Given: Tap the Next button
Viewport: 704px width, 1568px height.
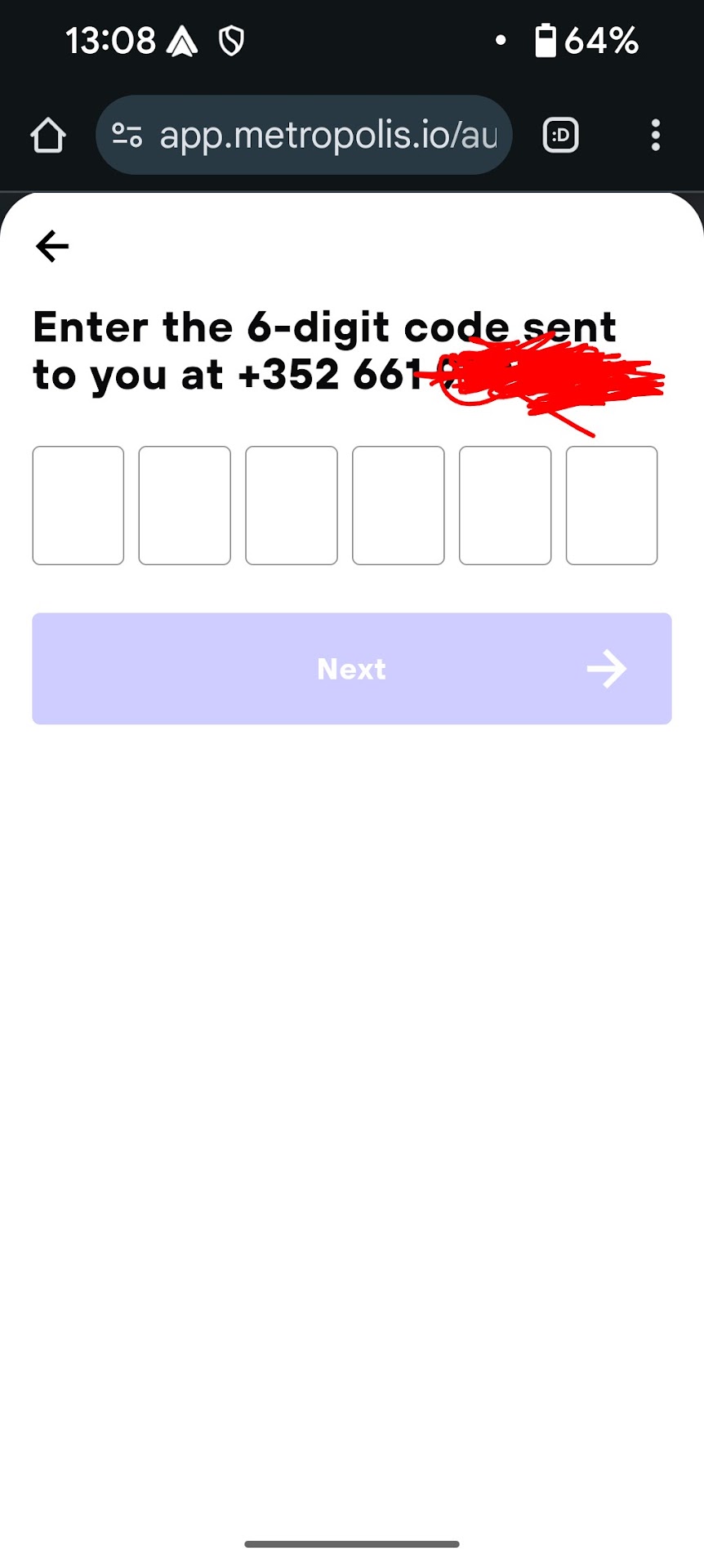Looking at the screenshot, I should [x=352, y=669].
